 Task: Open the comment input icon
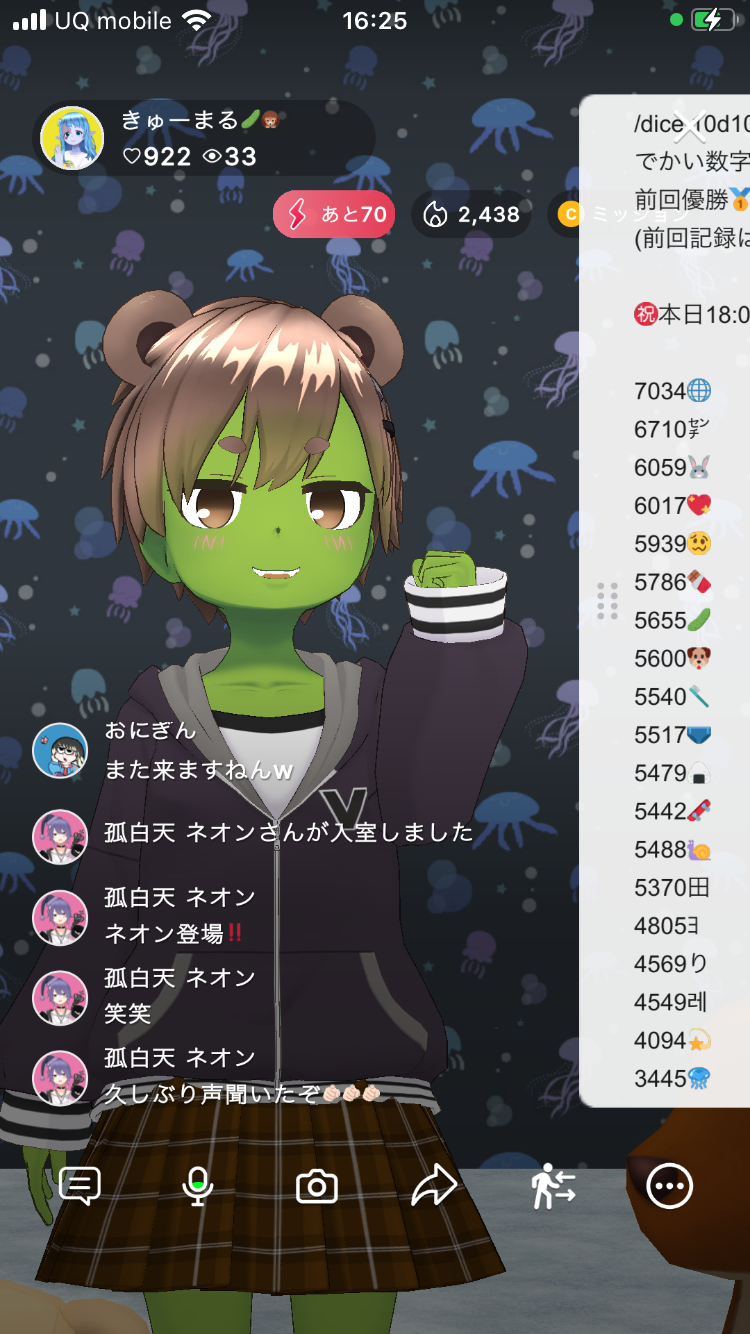point(80,1187)
